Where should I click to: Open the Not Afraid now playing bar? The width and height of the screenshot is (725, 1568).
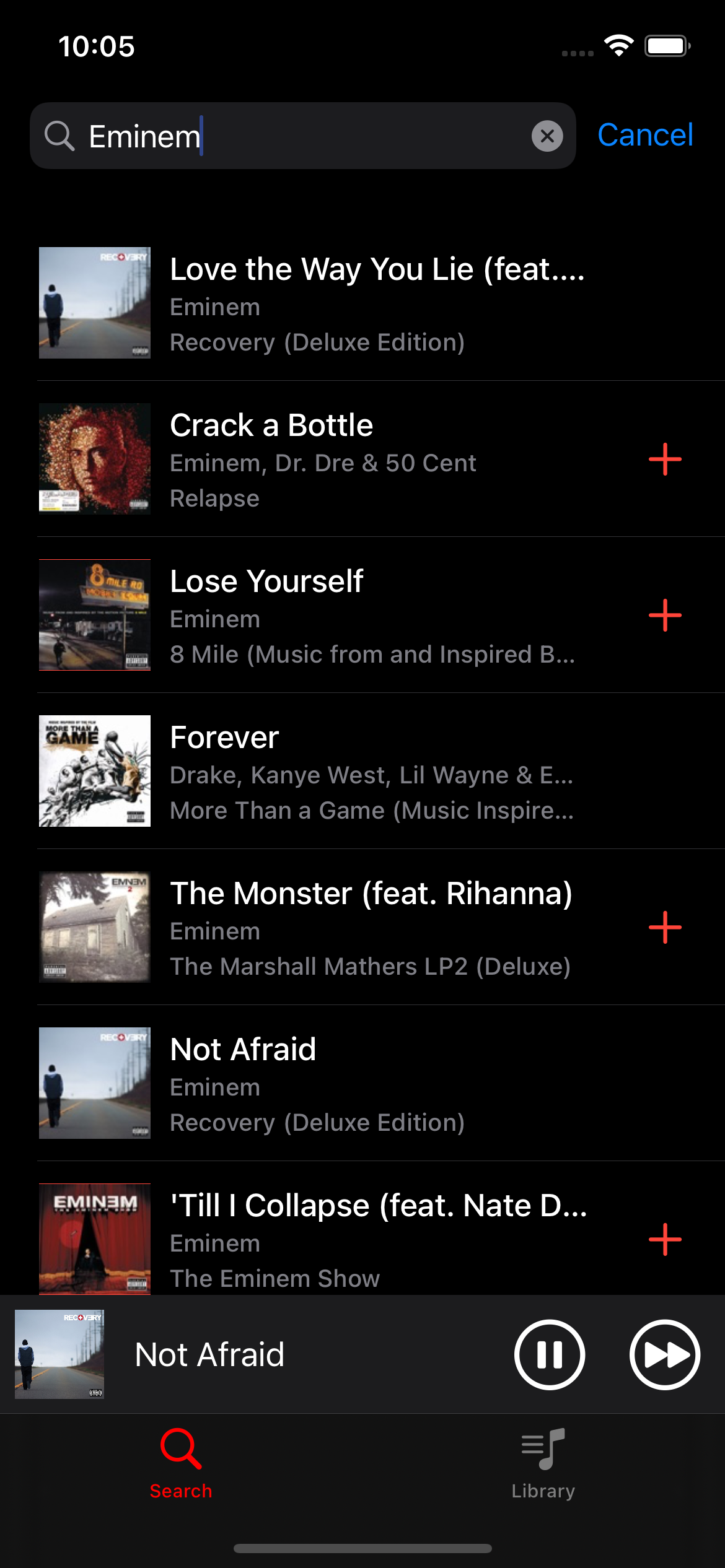[248, 1354]
